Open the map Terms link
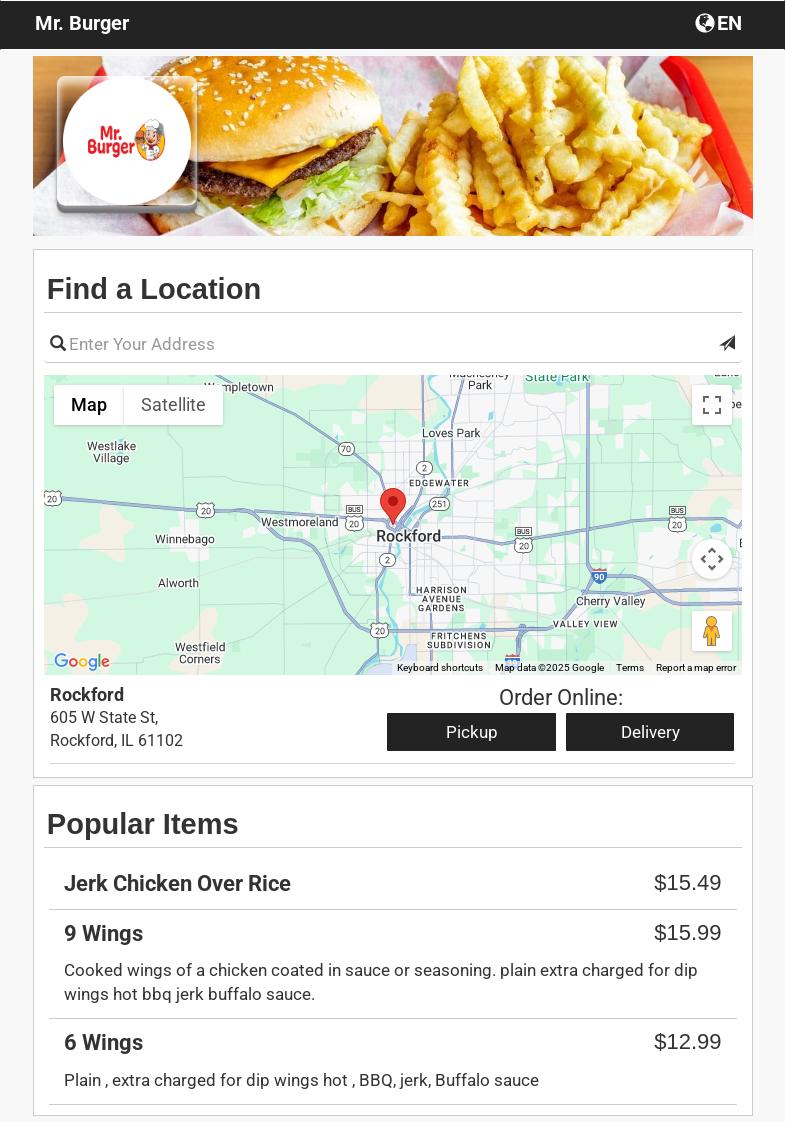 pyautogui.click(x=630, y=668)
